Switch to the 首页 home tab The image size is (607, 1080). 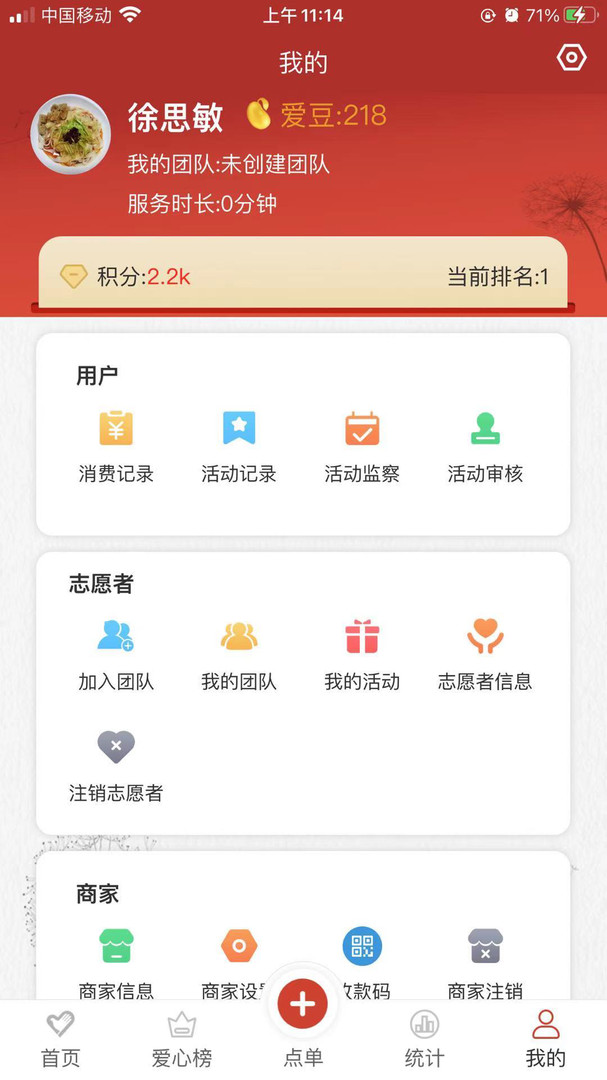[61, 1040]
